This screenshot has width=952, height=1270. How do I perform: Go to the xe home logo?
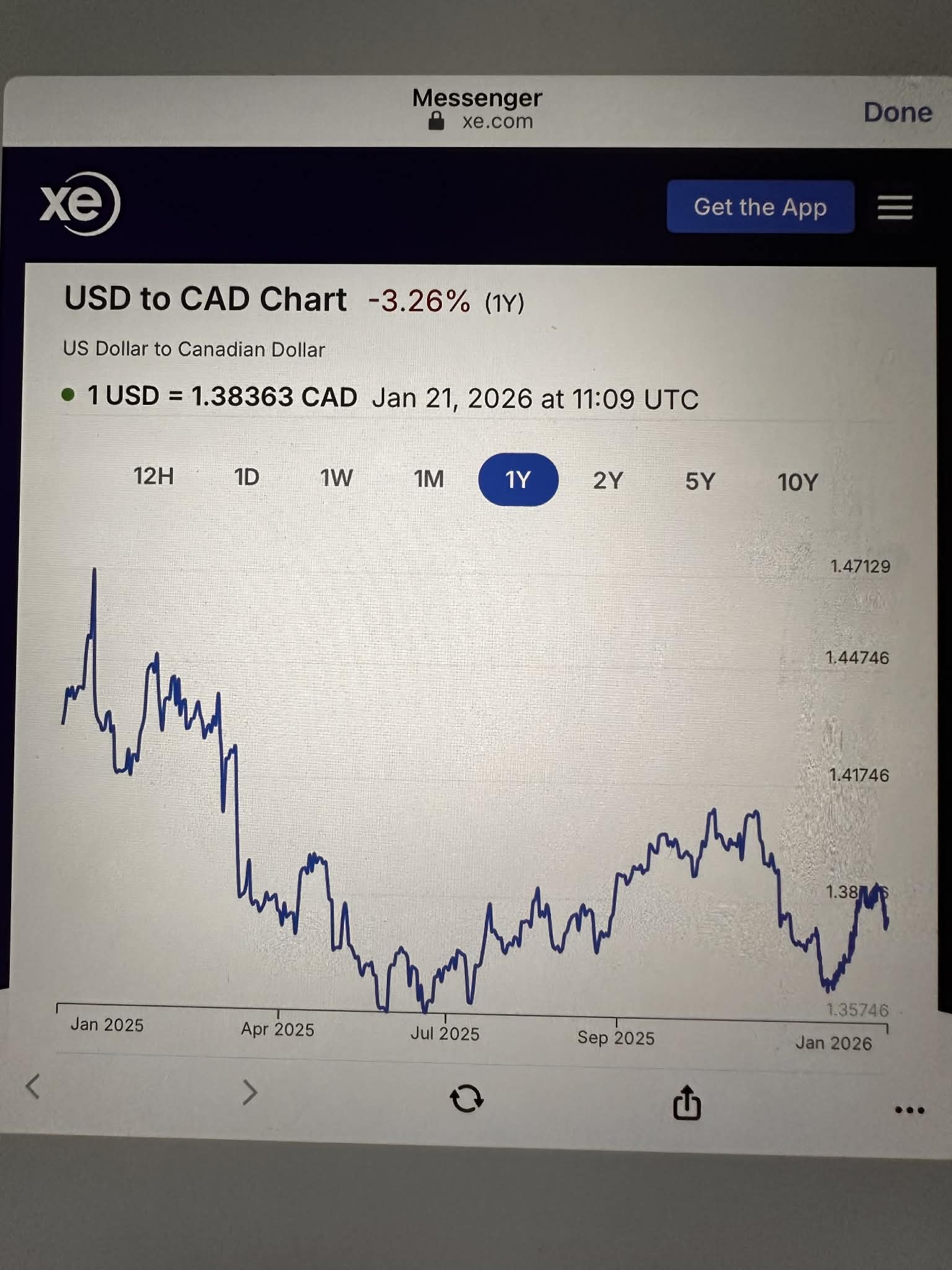coord(79,203)
